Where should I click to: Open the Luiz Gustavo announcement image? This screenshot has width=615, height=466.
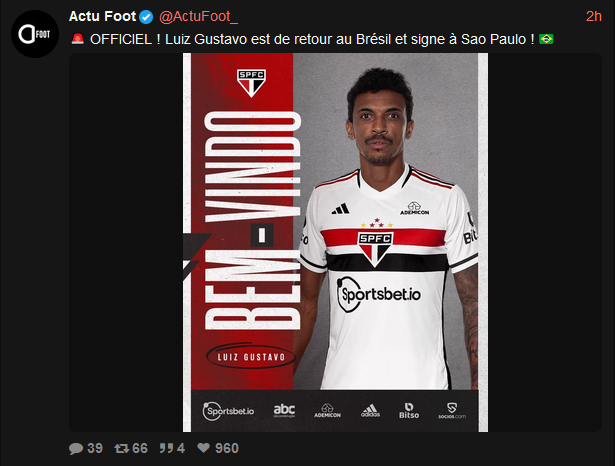point(334,242)
